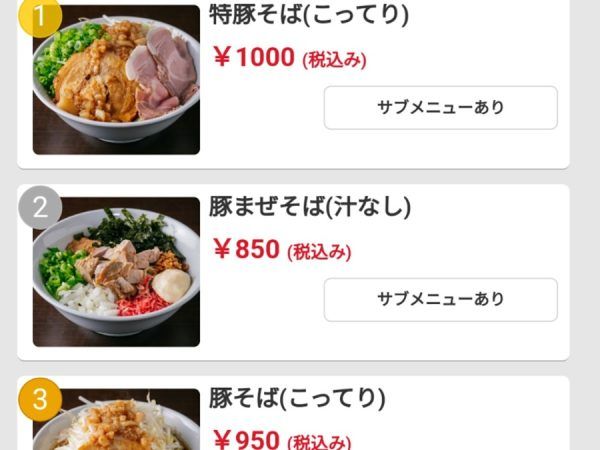Screen dimensions: 600x450
Task: Open the 特豚そば(こってり) menu card
Action: (x=309, y=15)
